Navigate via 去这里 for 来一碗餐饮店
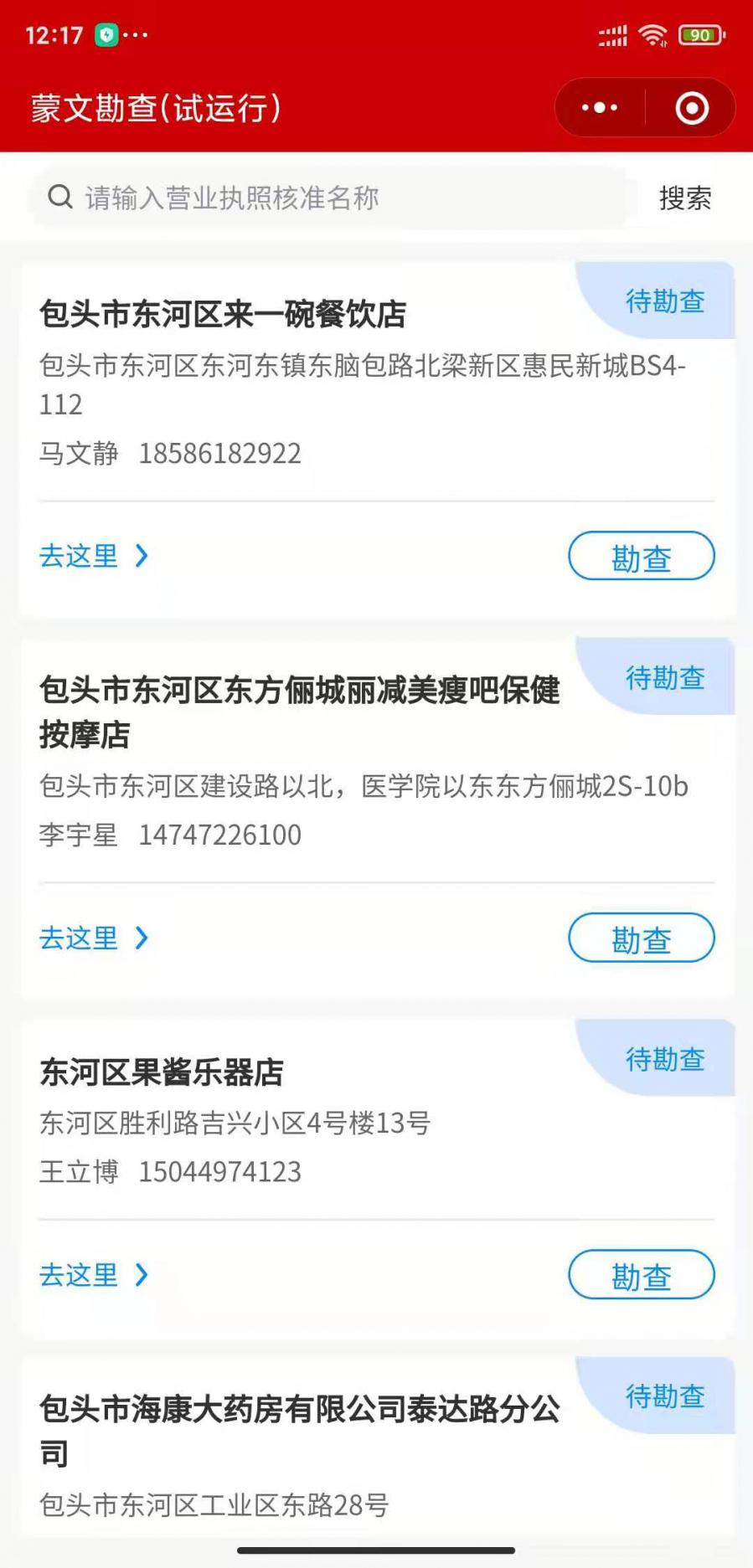This screenshot has width=753, height=1568. [x=93, y=556]
